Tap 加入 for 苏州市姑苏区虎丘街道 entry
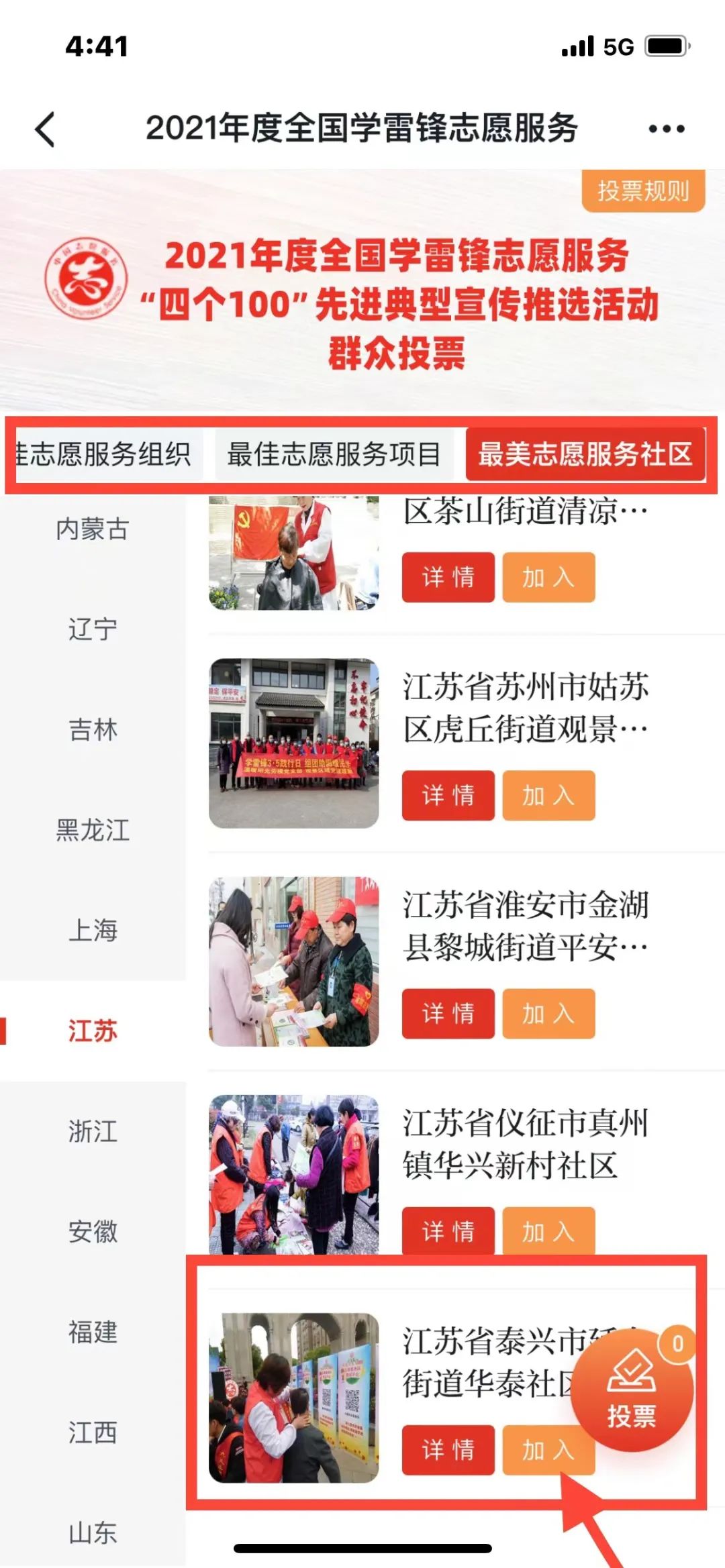 coord(548,795)
